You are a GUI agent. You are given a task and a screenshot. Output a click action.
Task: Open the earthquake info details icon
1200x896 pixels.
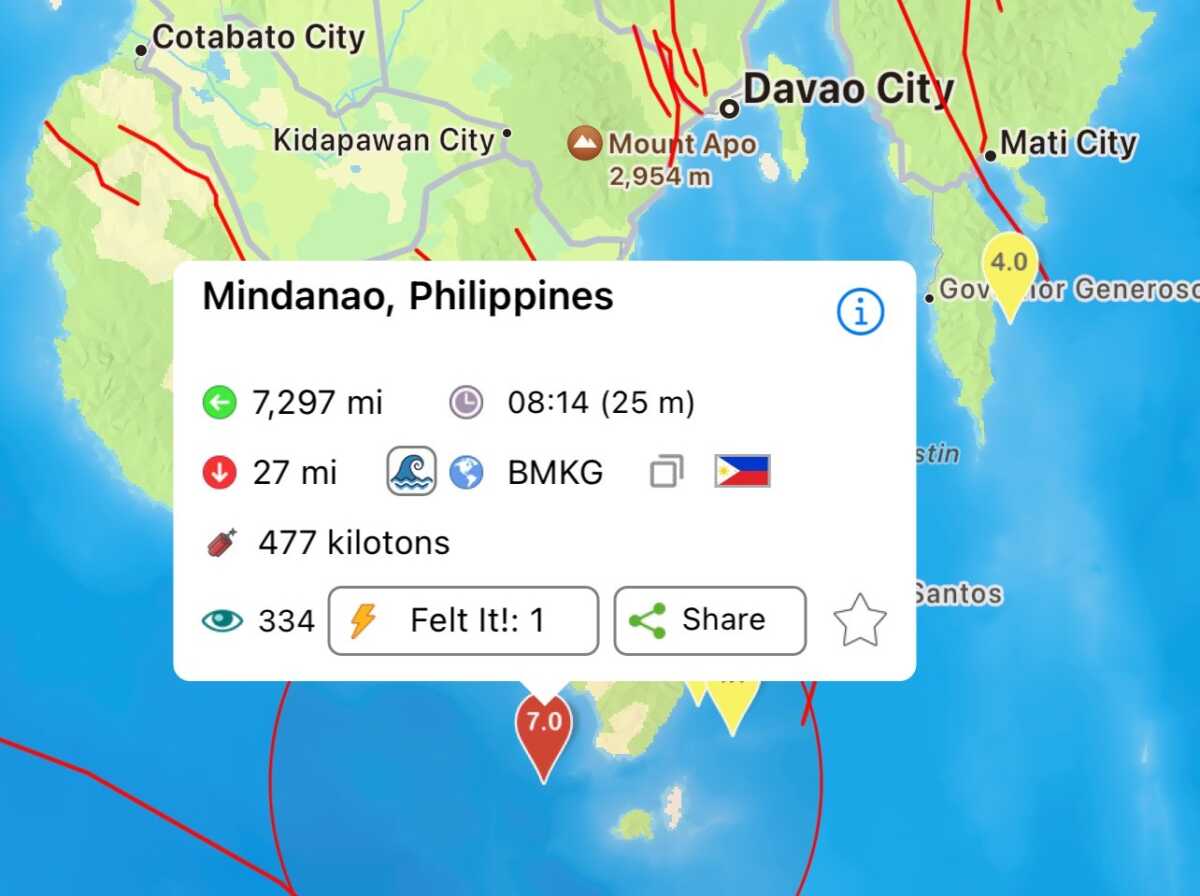click(x=860, y=313)
